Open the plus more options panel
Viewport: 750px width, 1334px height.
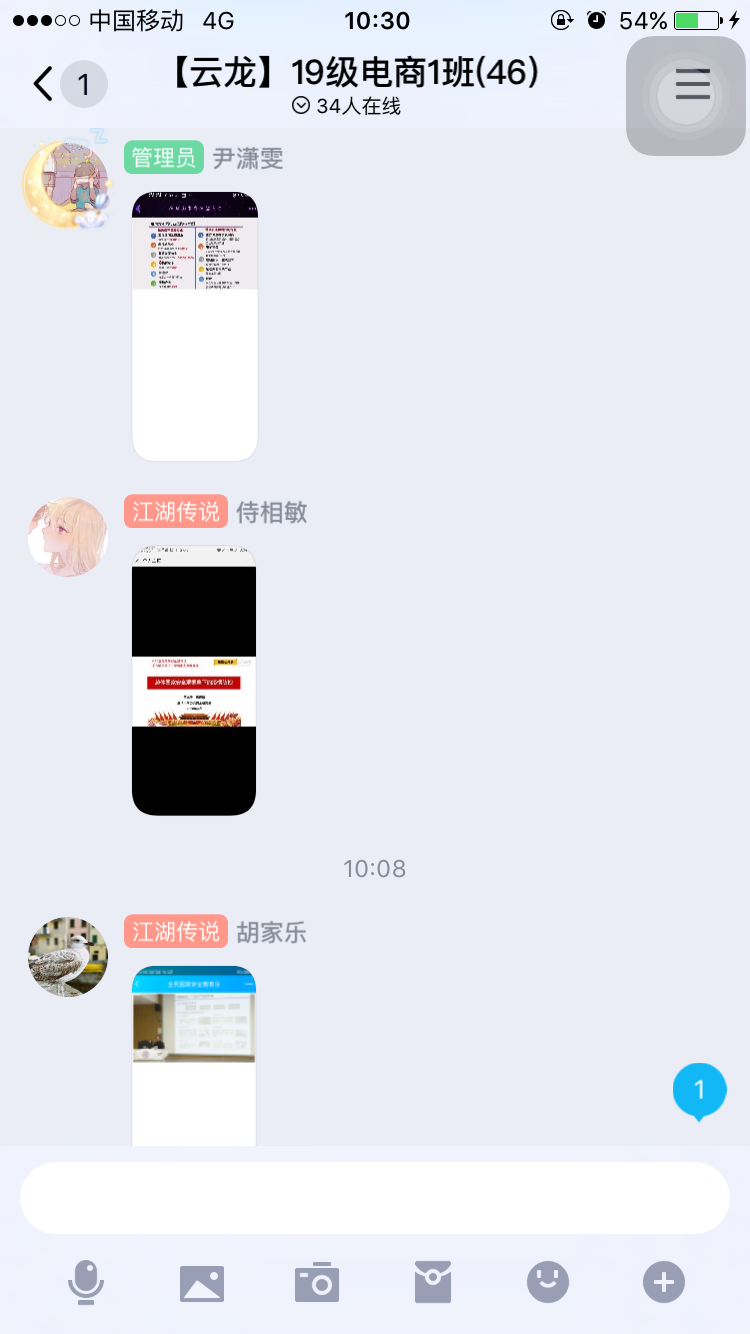click(664, 1282)
